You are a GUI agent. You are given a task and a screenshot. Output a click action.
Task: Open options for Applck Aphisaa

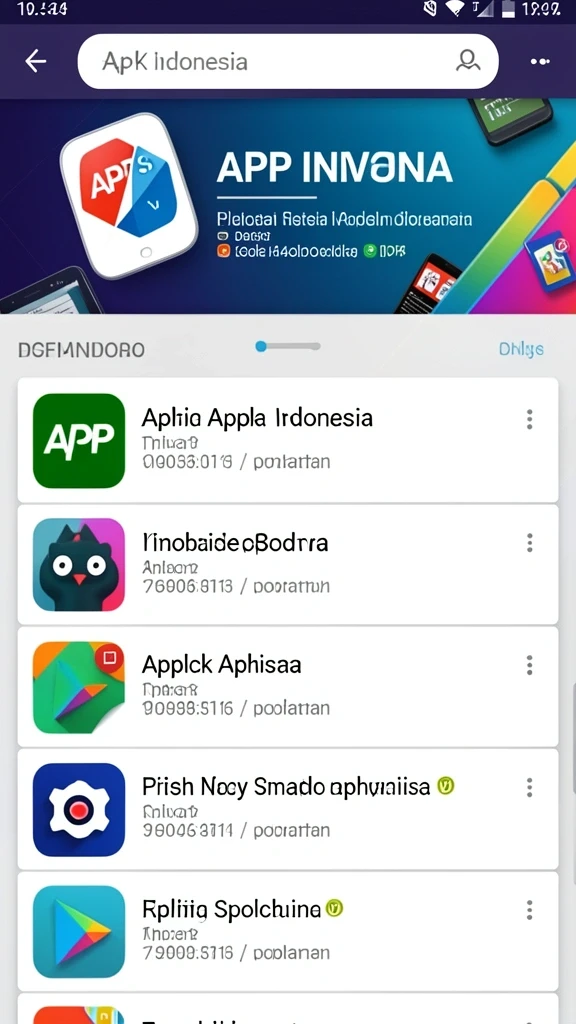point(530,665)
